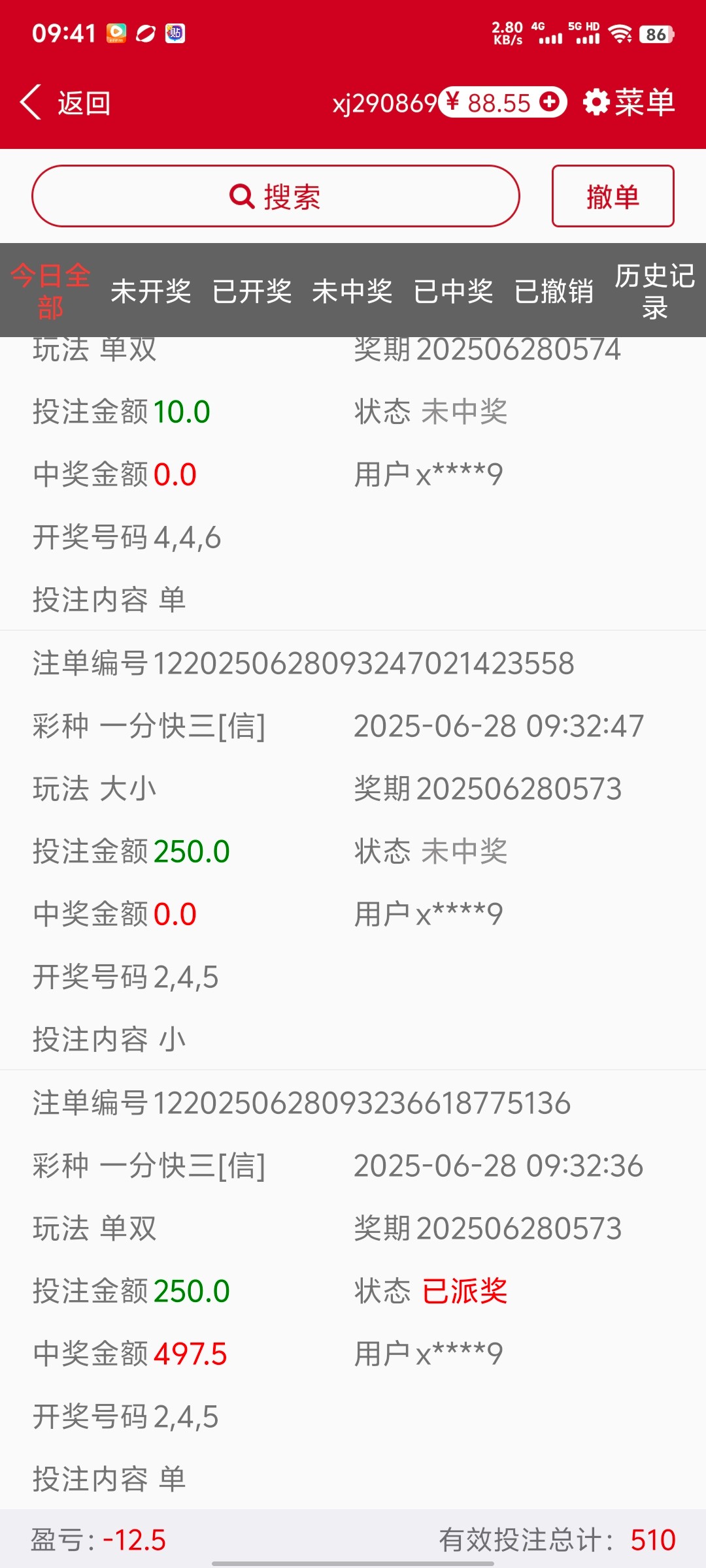The height and width of the screenshot is (1568, 706).
Task: Tap the ¥88.55 balance pill to view wallet
Action: tap(498, 103)
